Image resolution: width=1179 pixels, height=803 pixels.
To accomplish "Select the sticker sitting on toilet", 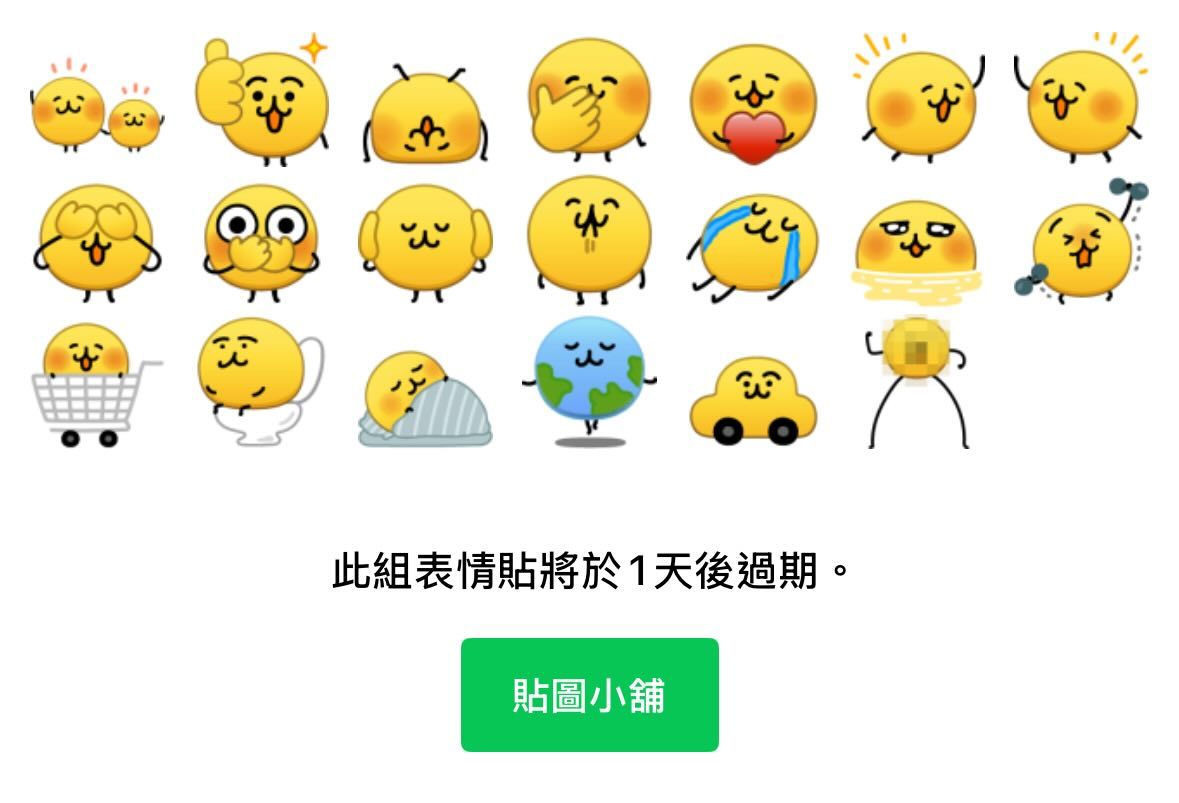I will (258, 385).
